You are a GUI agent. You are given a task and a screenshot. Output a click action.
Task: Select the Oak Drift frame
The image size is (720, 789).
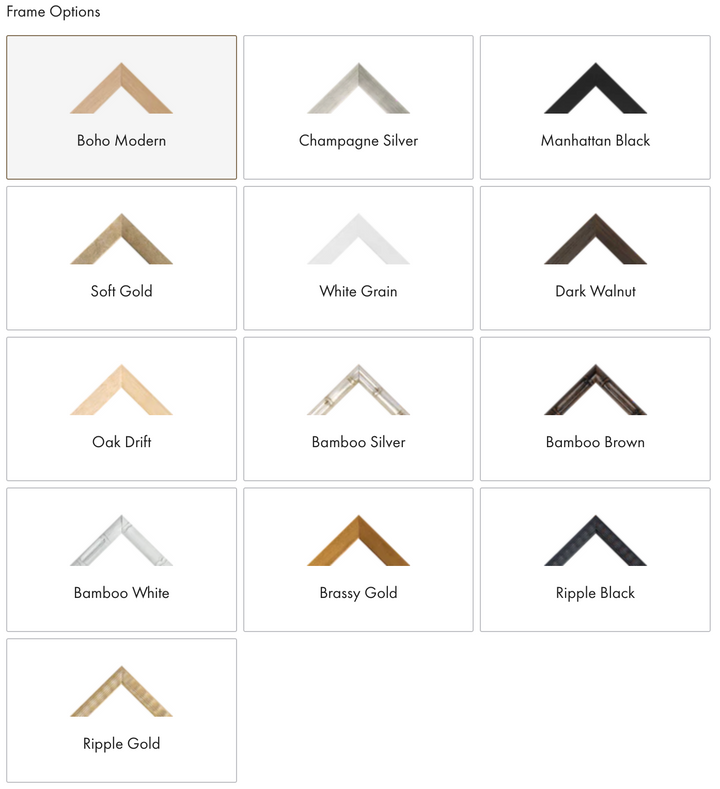click(x=121, y=409)
